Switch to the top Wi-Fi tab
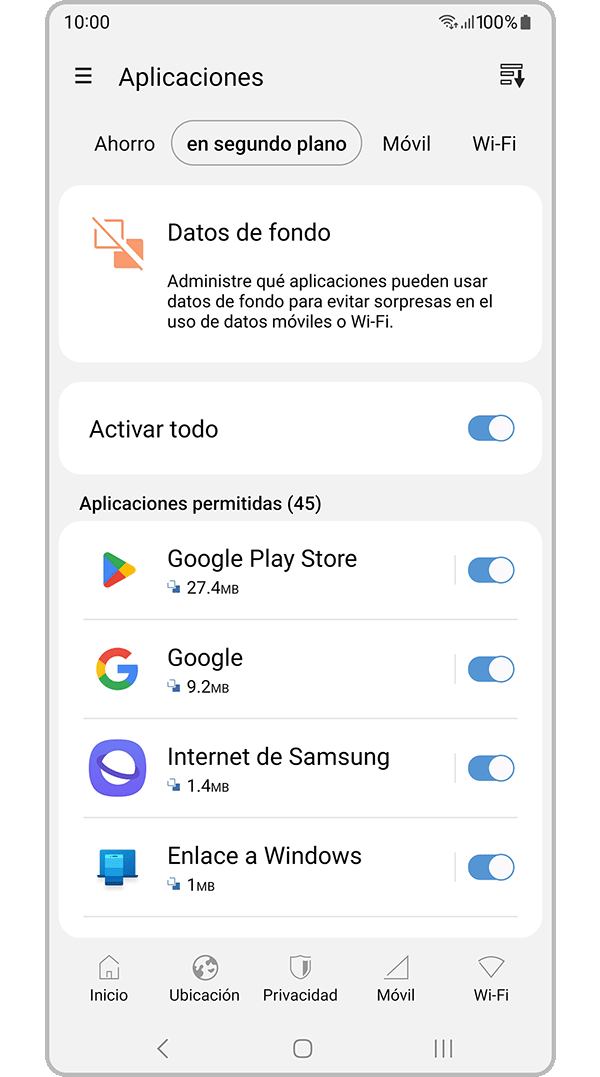The height and width of the screenshot is (1077, 600). (494, 144)
